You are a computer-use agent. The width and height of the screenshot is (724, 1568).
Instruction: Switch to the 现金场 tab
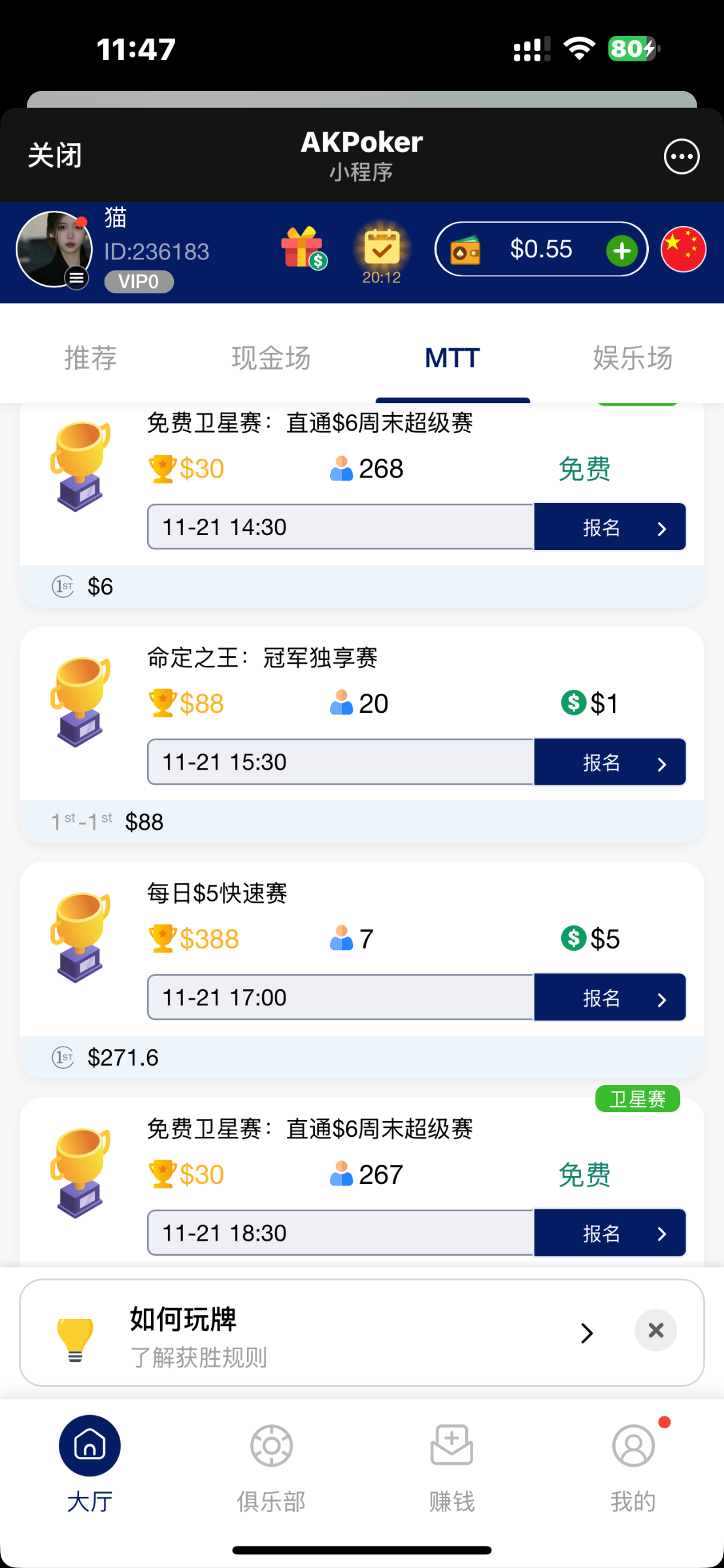[271, 358]
